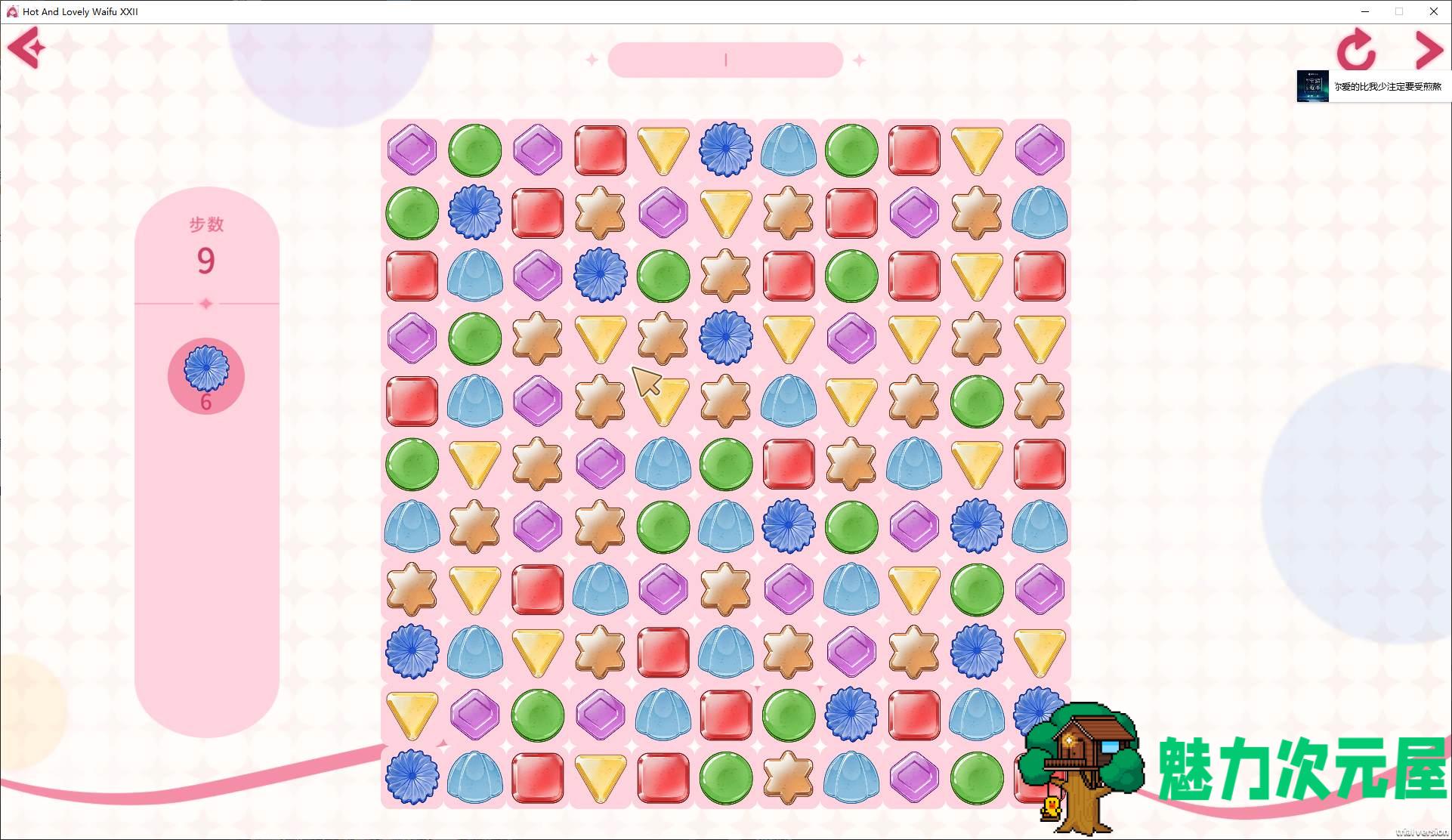Select the purple gem in the bottom row

[x=914, y=777]
